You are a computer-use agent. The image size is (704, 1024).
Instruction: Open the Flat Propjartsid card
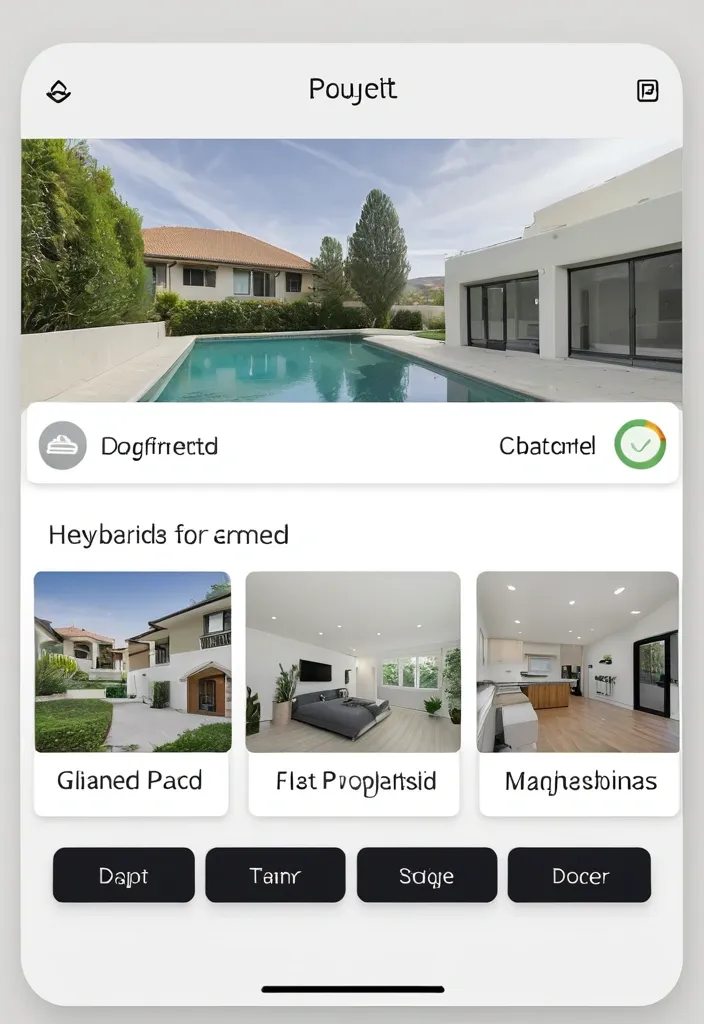pyautogui.click(x=353, y=693)
